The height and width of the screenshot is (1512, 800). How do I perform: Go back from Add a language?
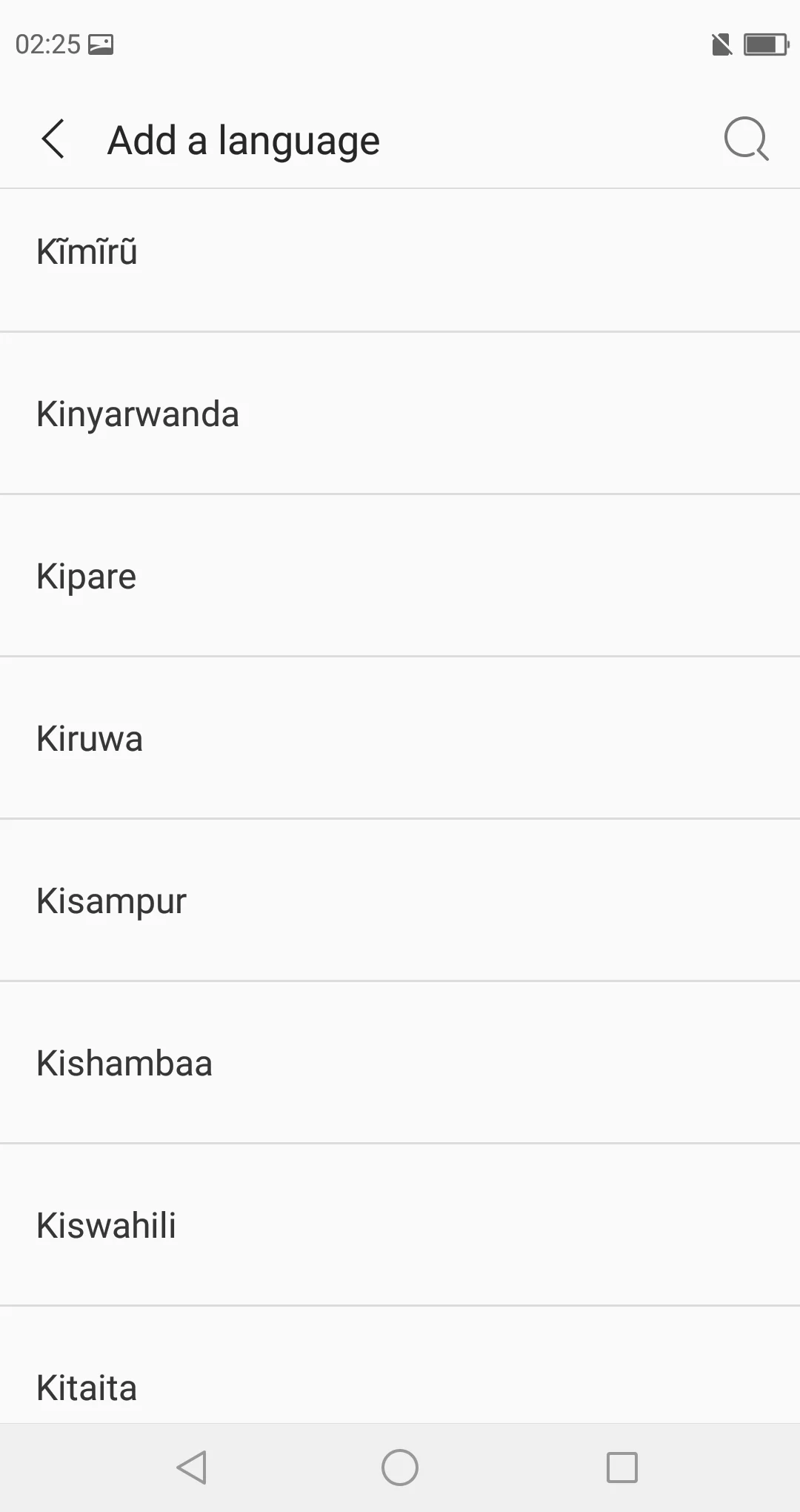[53, 139]
